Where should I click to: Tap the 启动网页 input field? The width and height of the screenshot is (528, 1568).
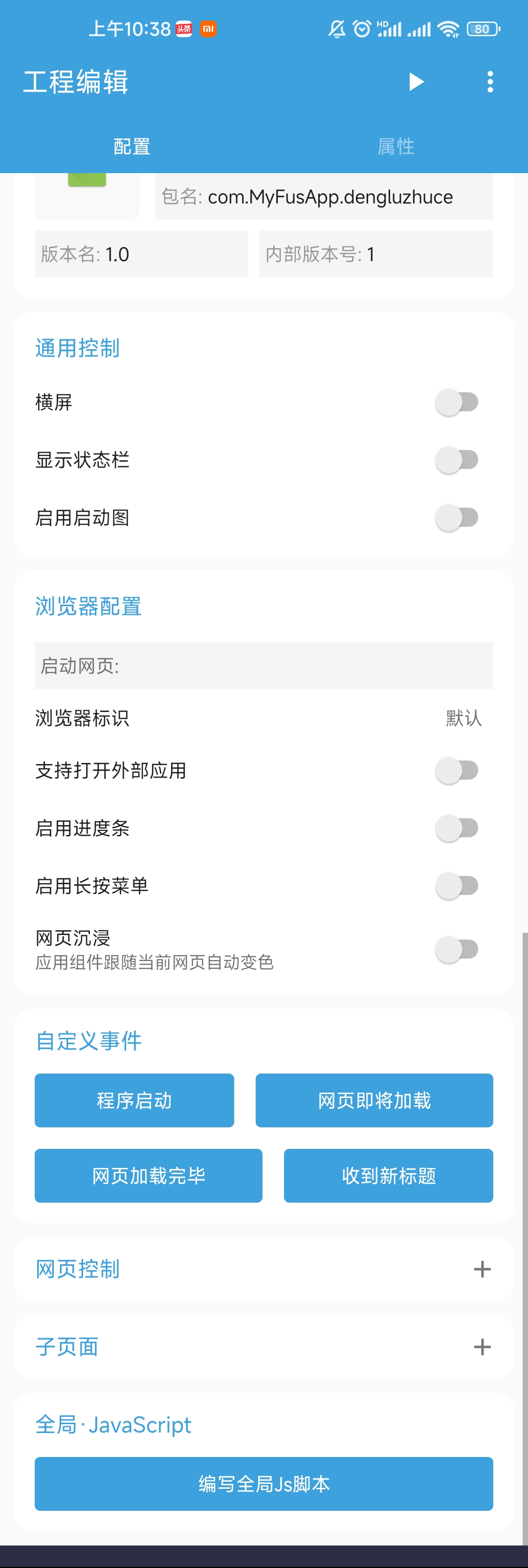[264, 666]
